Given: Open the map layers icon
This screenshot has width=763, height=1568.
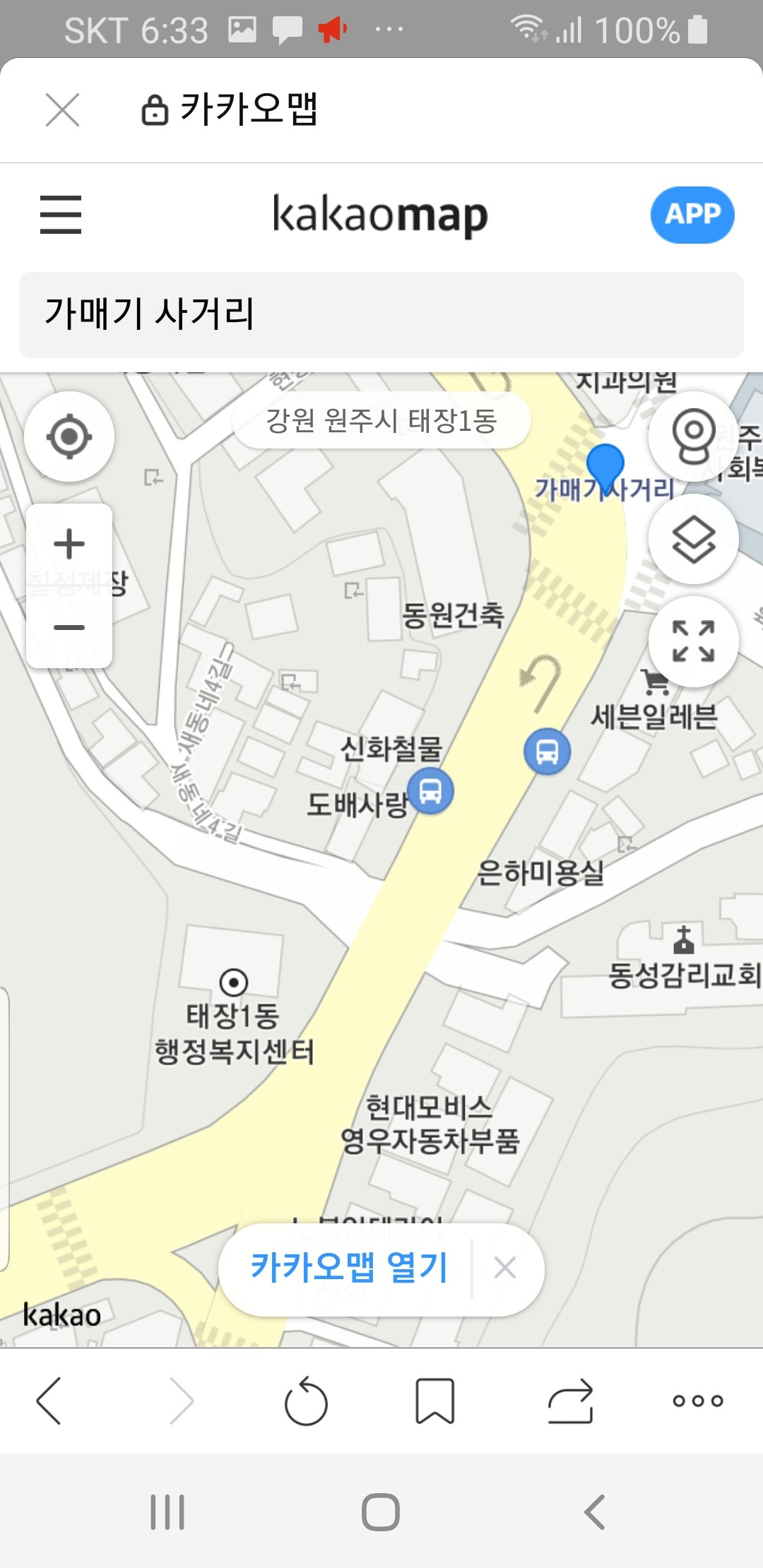Looking at the screenshot, I should (693, 538).
